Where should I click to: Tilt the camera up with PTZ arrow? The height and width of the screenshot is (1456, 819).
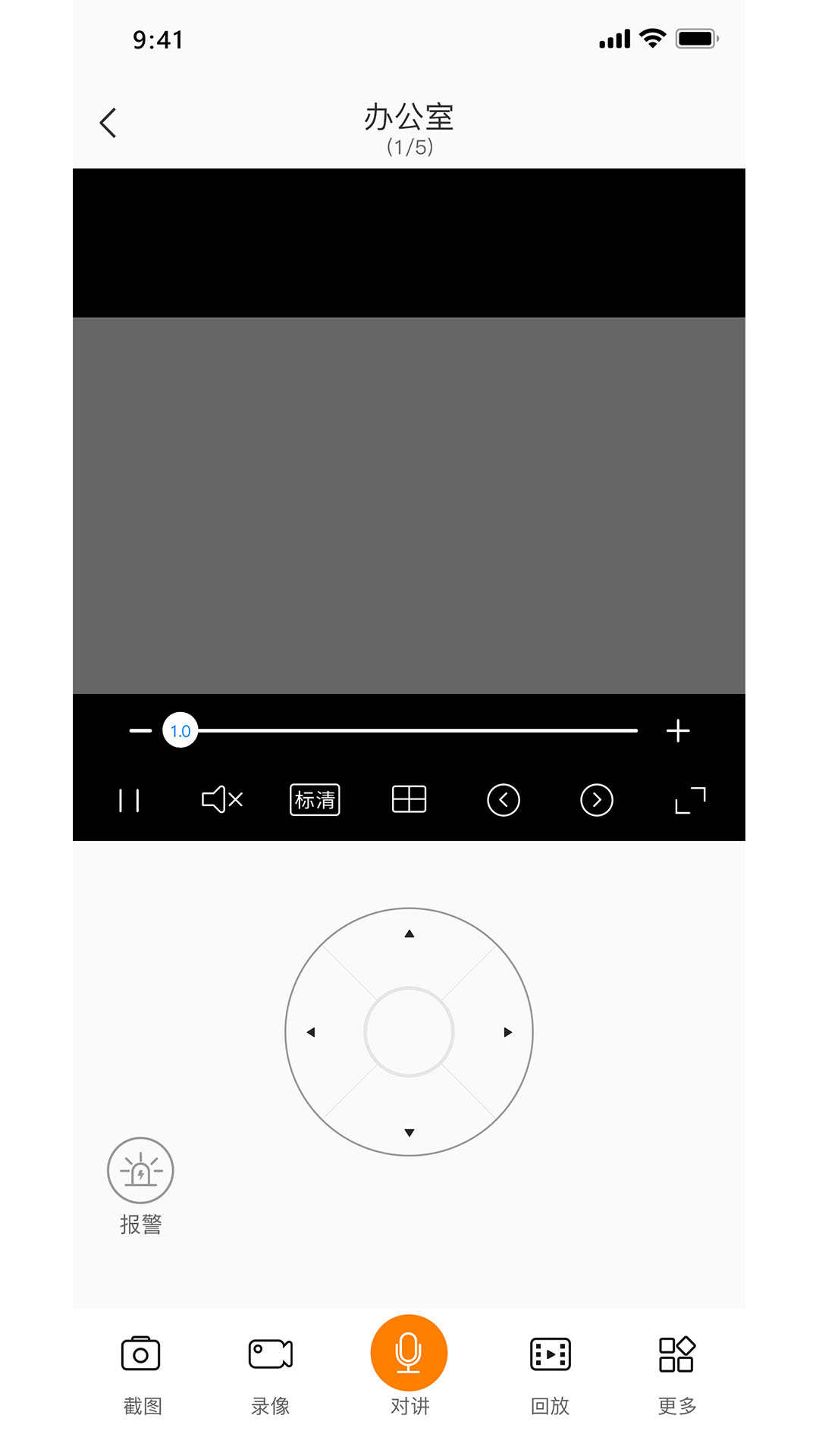(x=409, y=934)
